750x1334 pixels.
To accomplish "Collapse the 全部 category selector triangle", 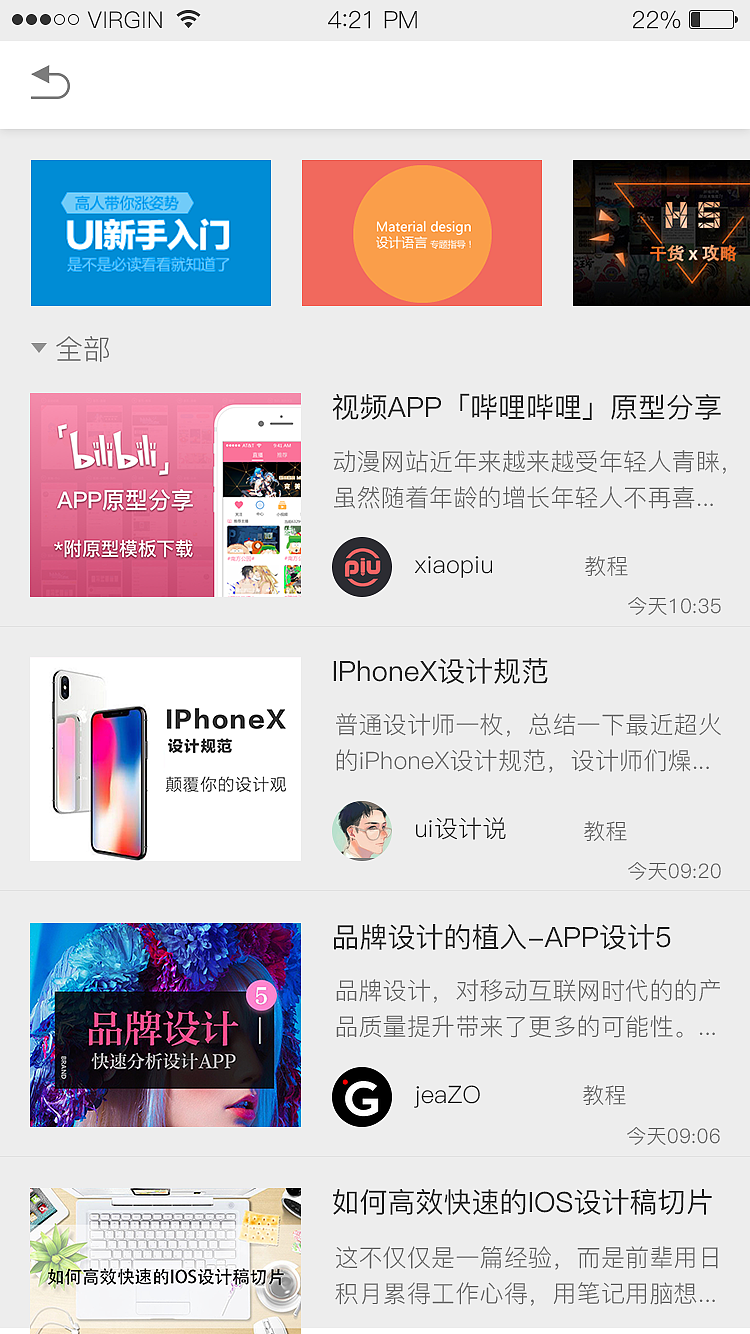I will pos(38,348).
